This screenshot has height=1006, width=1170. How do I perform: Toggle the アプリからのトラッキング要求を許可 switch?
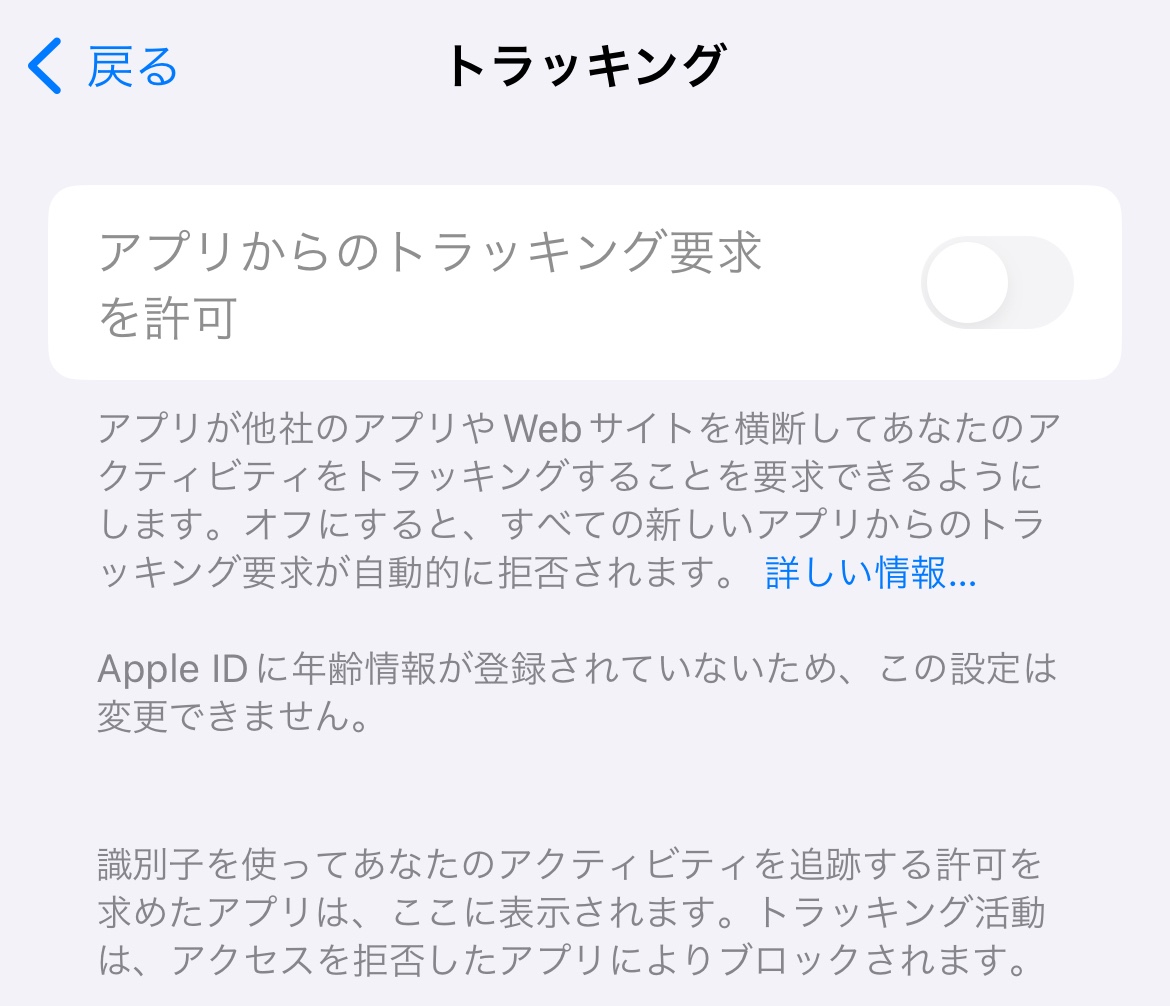996,283
